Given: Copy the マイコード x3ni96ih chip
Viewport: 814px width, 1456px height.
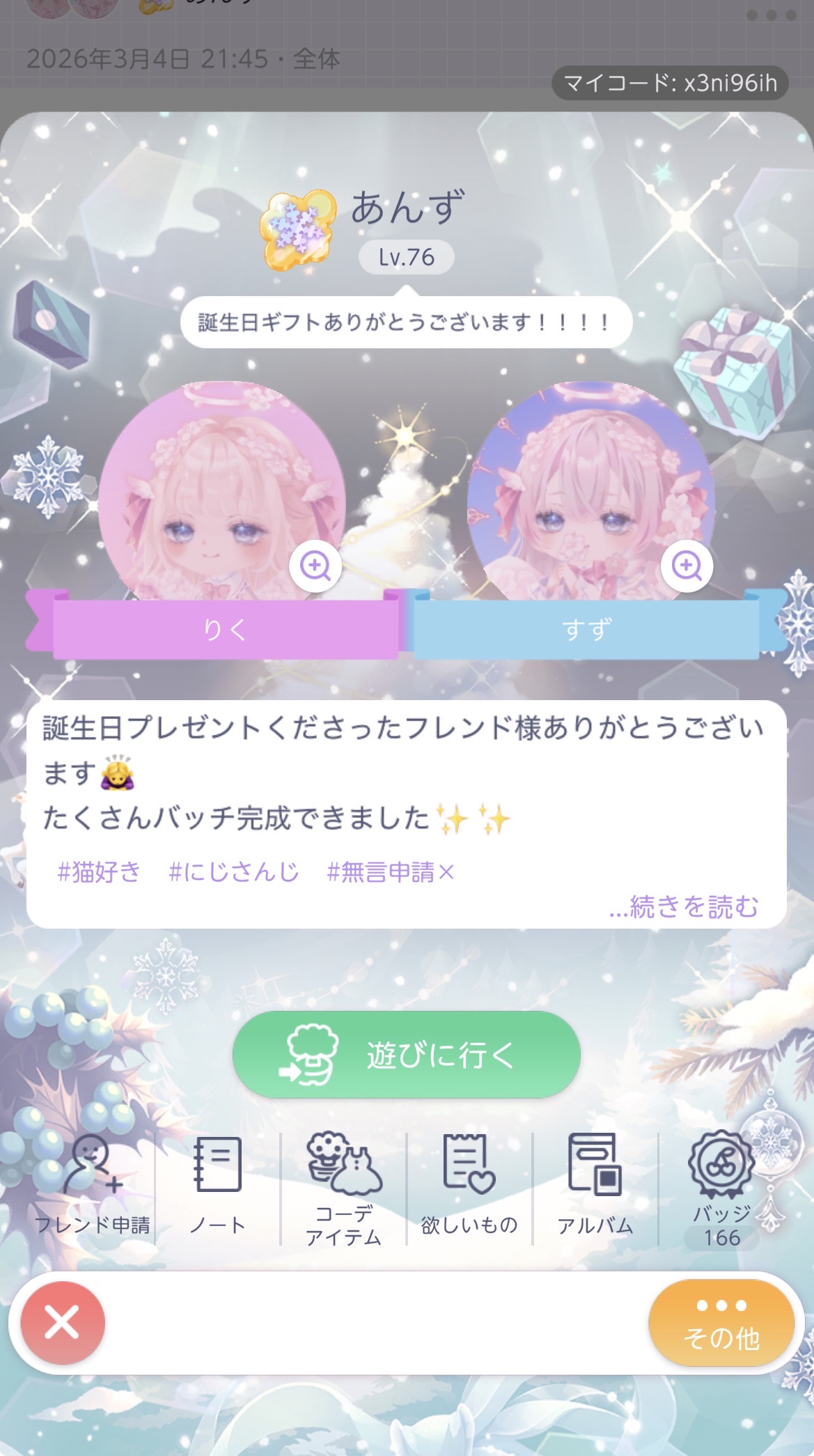Looking at the screenshot, I should [670, 84].
